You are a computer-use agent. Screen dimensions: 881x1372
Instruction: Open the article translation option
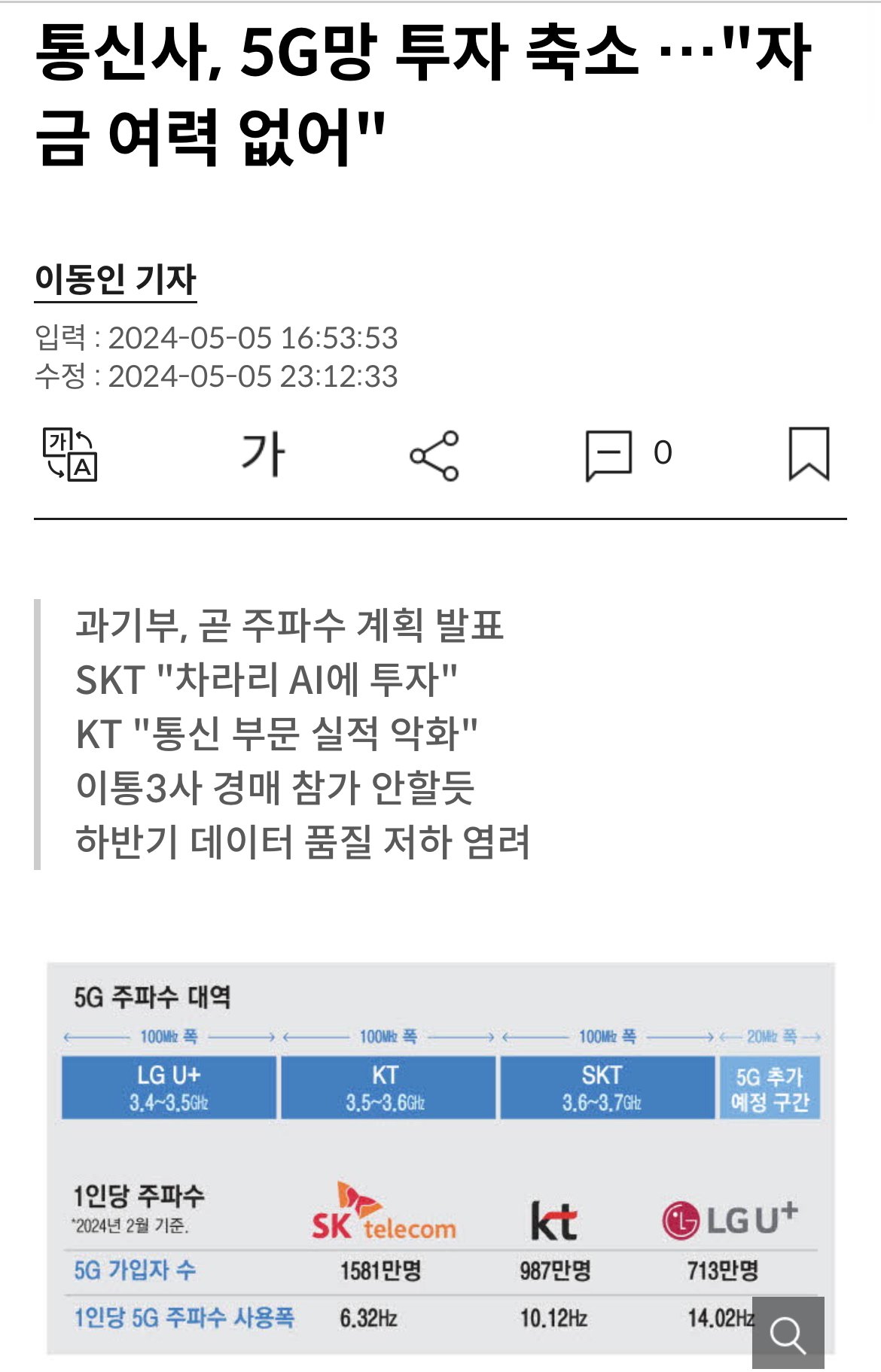(x=69, y=455)
